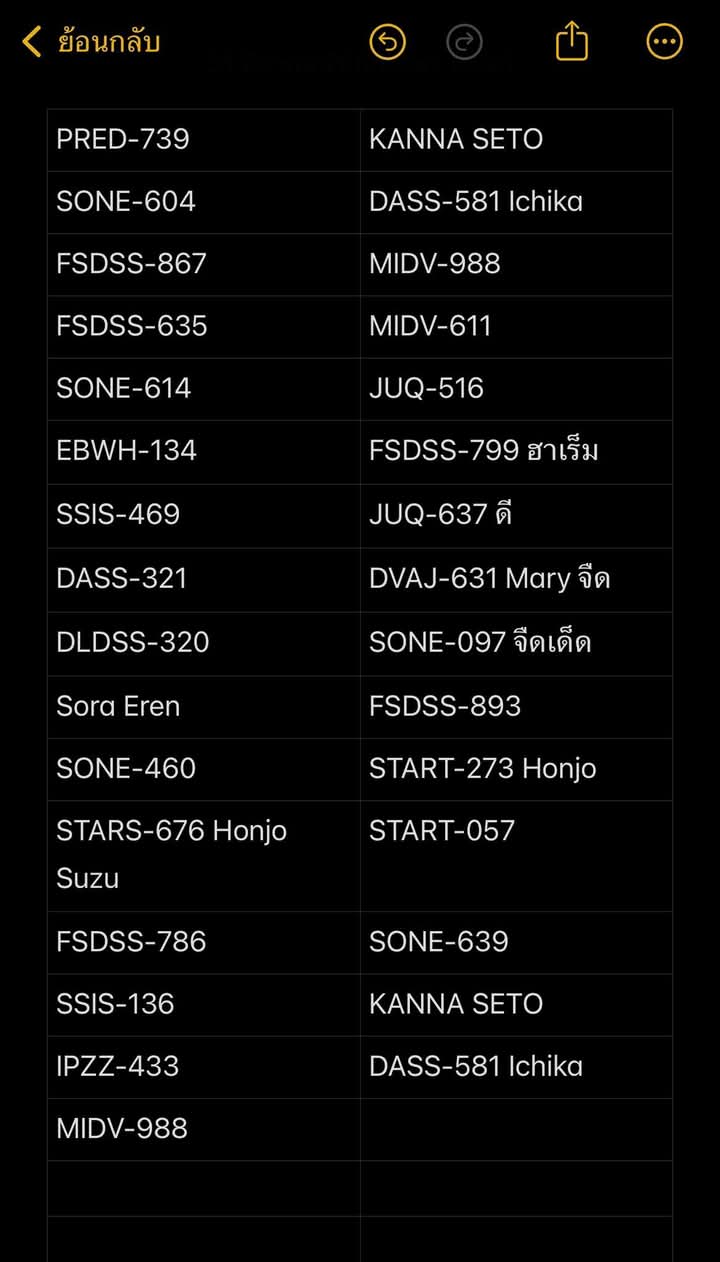Screen dimensions: 720x1262
Task: Go back using the ย้อนกลับ button
Action: [x=91, y=42]
